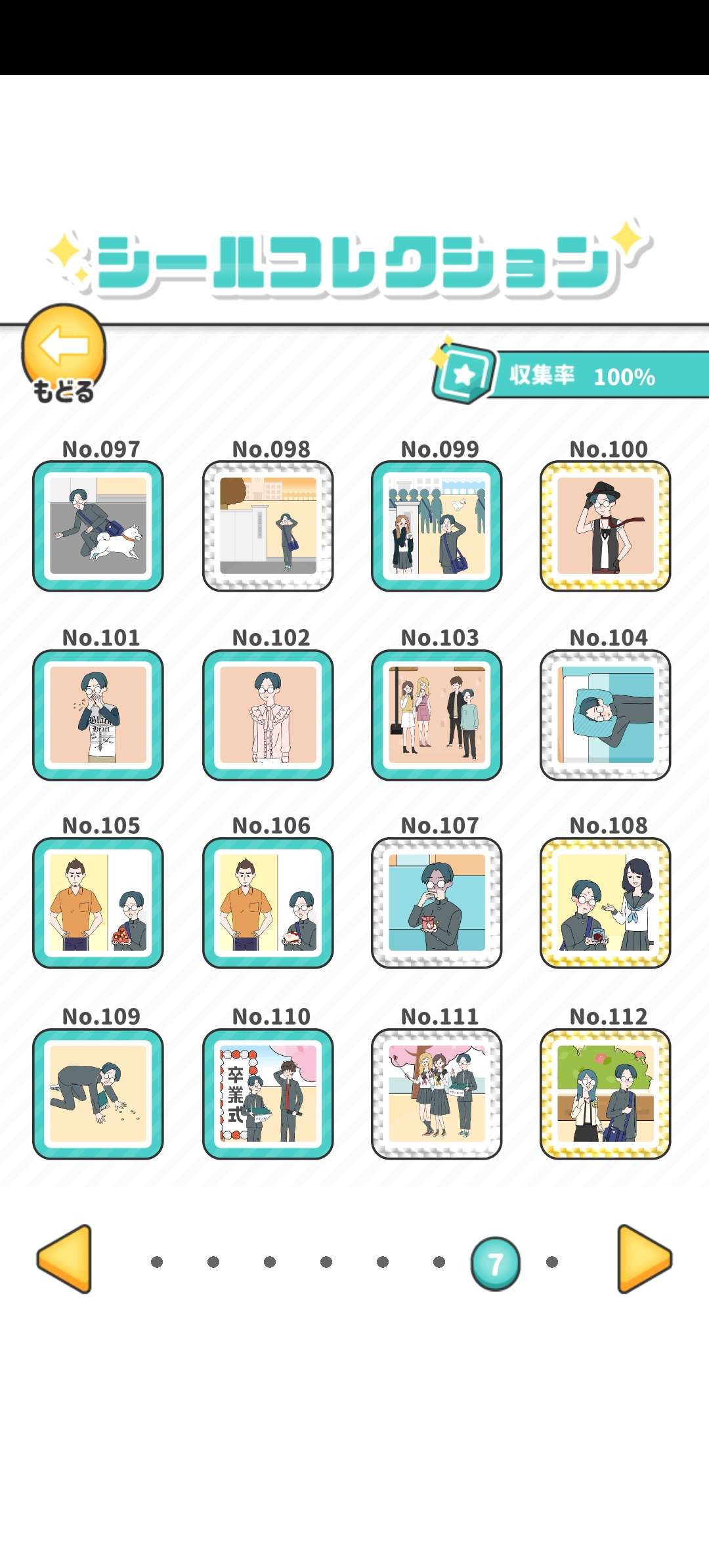Open sticker No.098
The image size is (709, 1568).
point(268,526)
